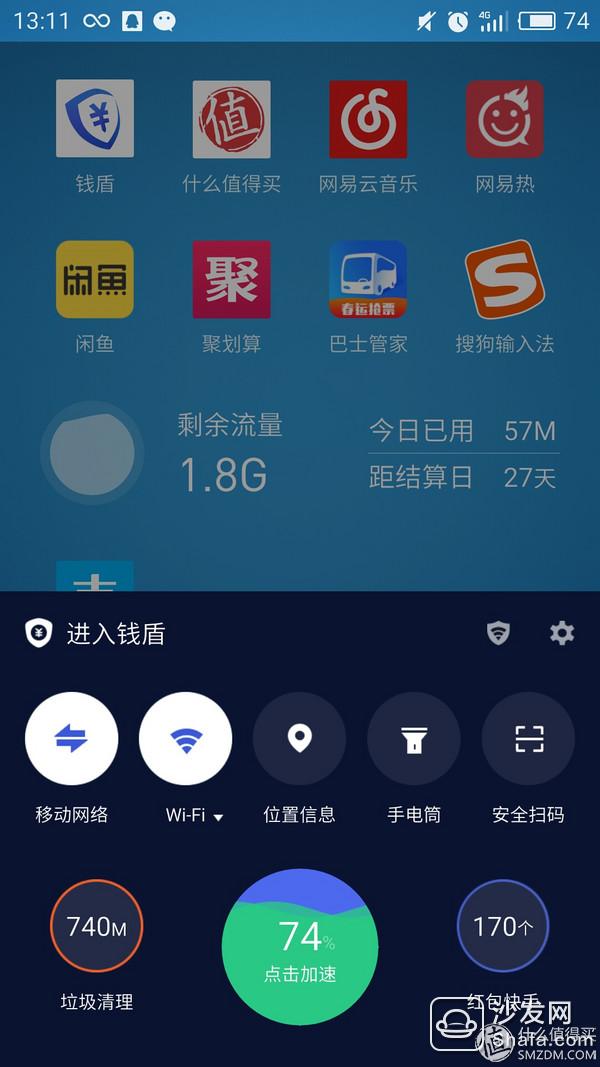Open 红包快手 170个 circle

tap(503, 925)
